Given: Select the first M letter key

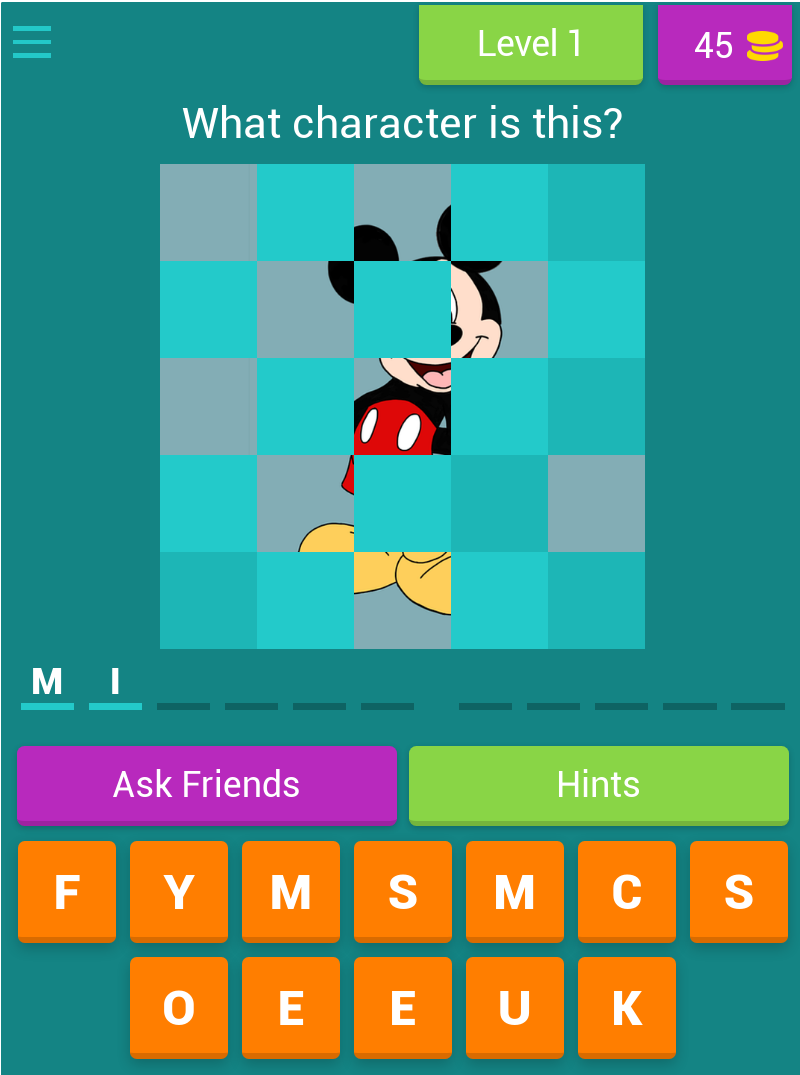Looking at the screenshot, I should 290,891.
